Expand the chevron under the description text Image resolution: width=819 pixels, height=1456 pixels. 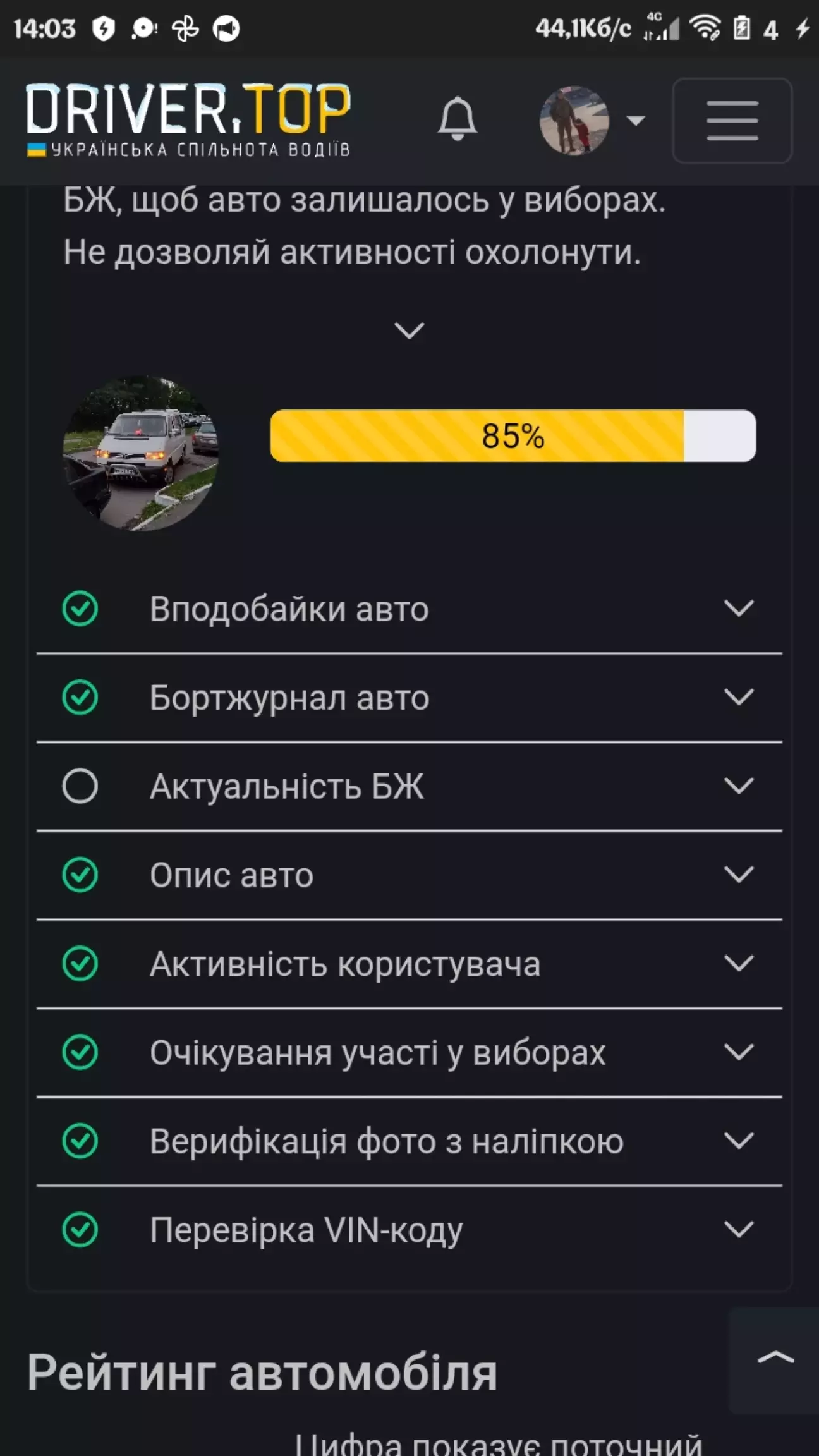pos(409,331)
